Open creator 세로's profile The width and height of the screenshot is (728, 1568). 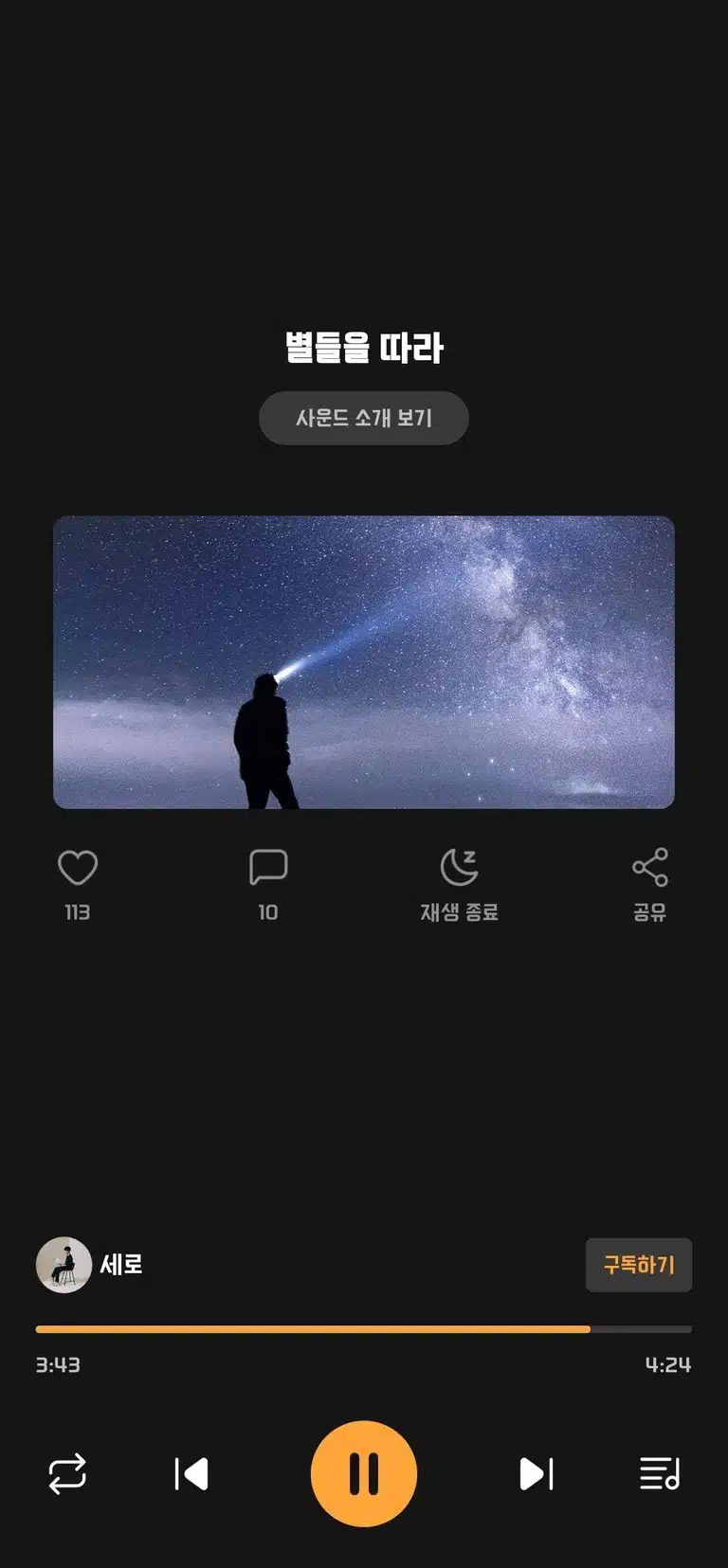coord(89,1265)
